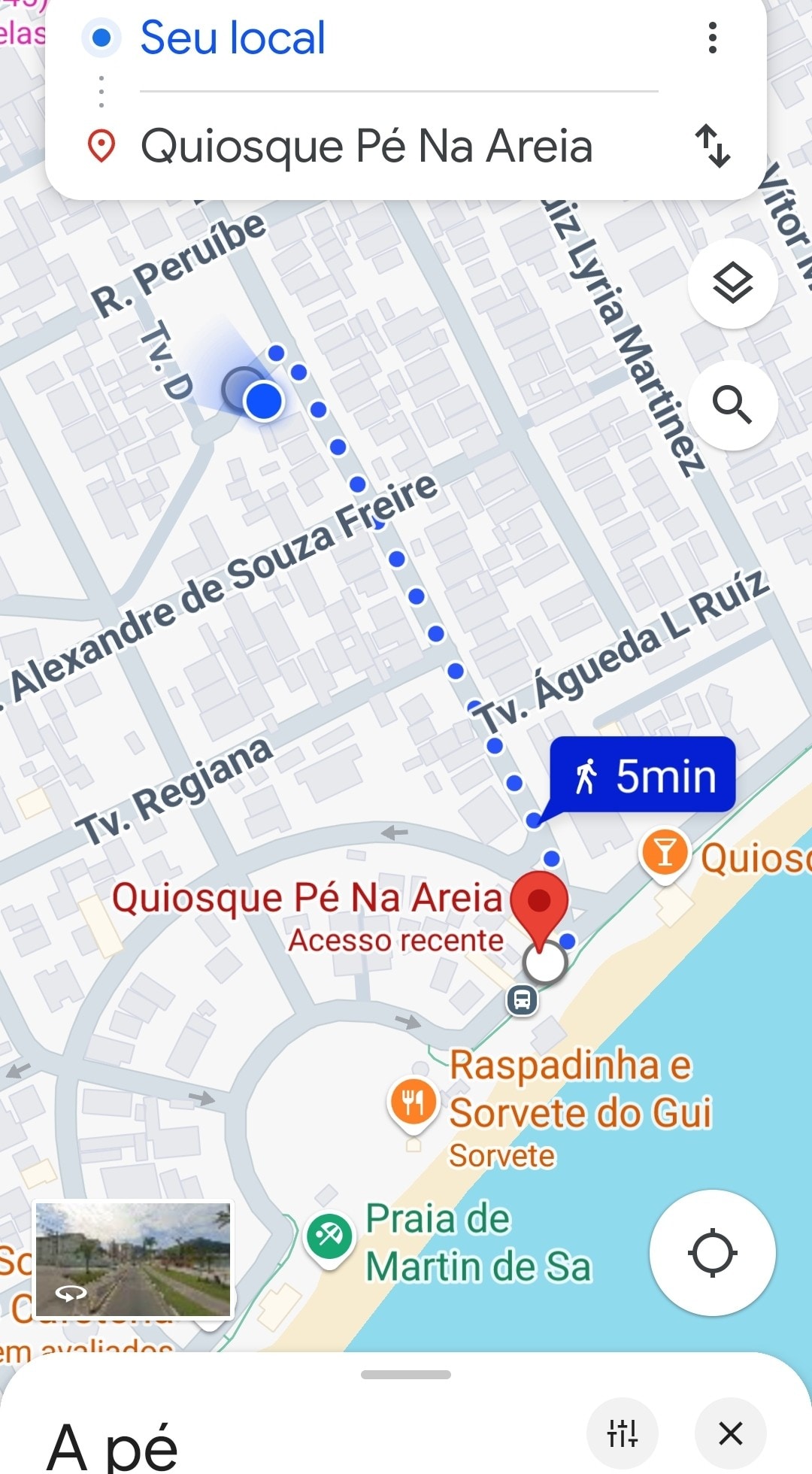Search along the route
This screenshot has height=1474, width=812.
(732, 405)
